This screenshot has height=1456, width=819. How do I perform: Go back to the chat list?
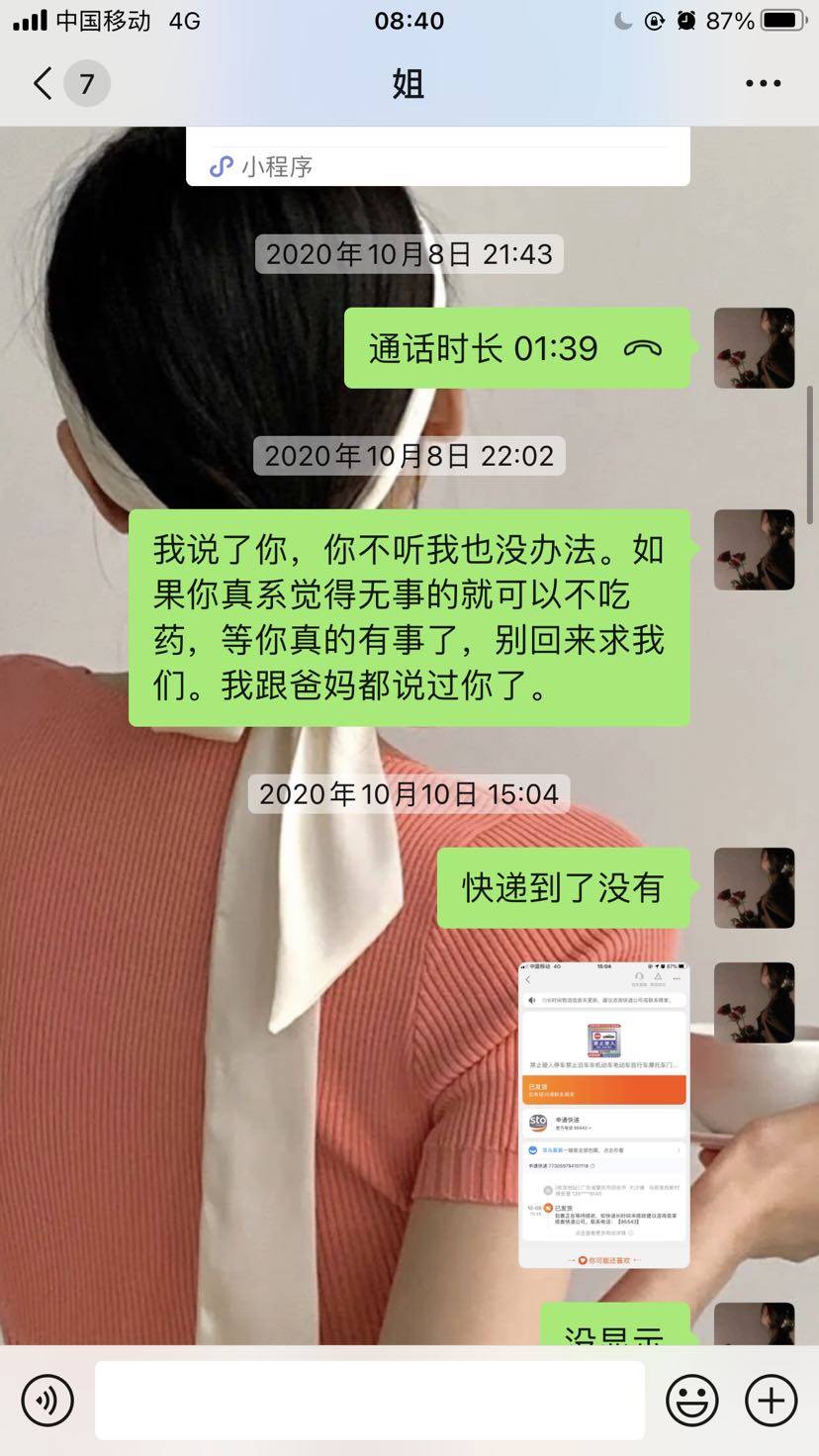click(45, 84)
